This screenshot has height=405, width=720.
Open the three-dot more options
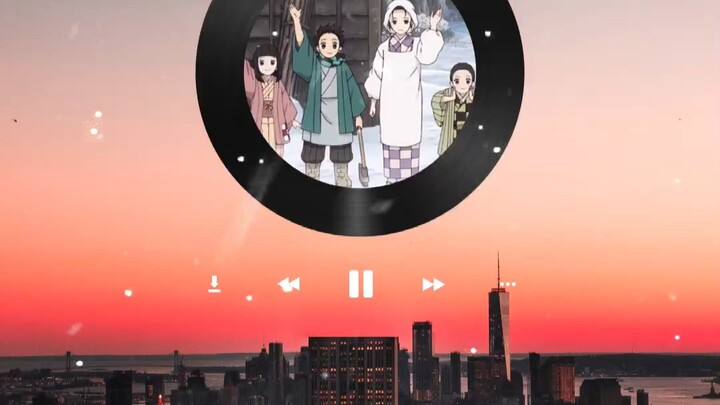508,285
